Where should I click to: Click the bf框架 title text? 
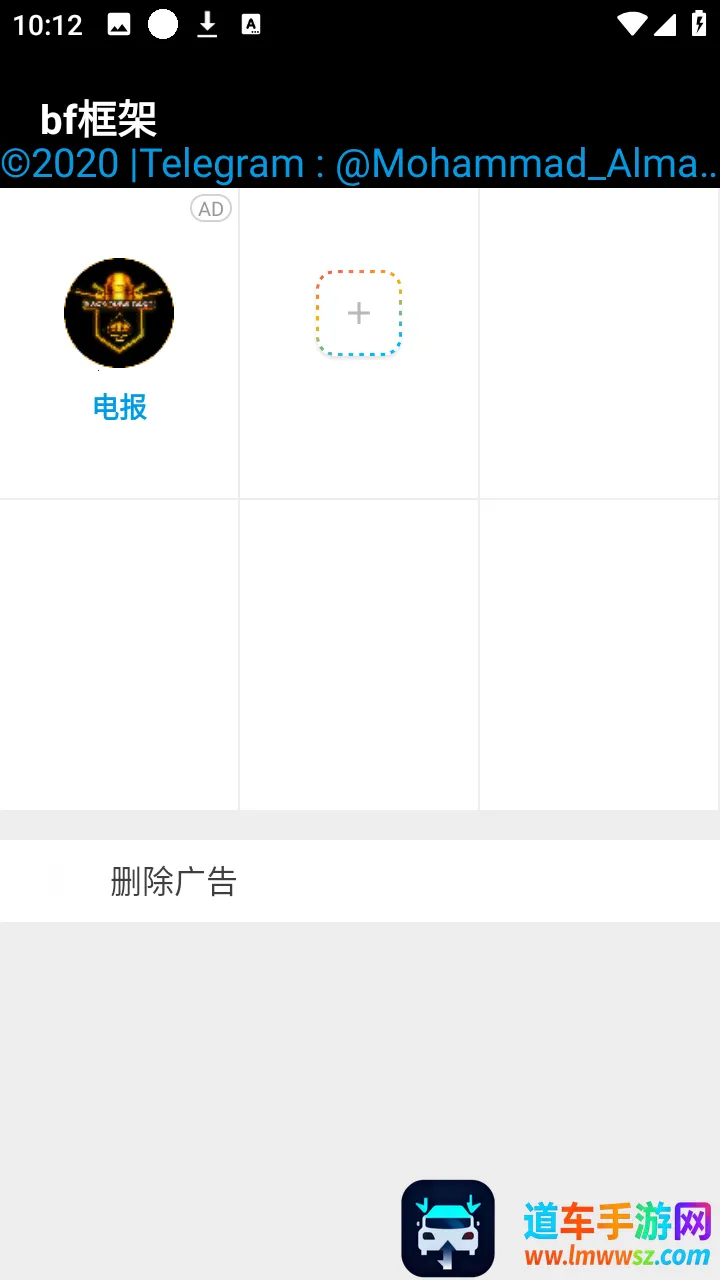pyautogui.click(x=99, y=118)
